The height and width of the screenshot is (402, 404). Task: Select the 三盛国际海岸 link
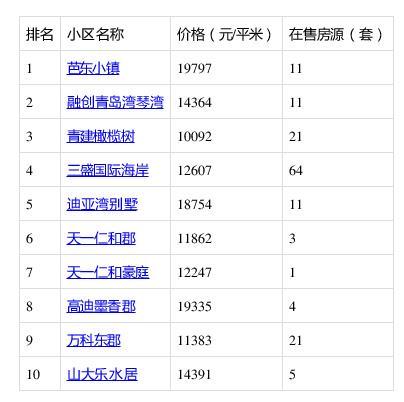(107, 170)
